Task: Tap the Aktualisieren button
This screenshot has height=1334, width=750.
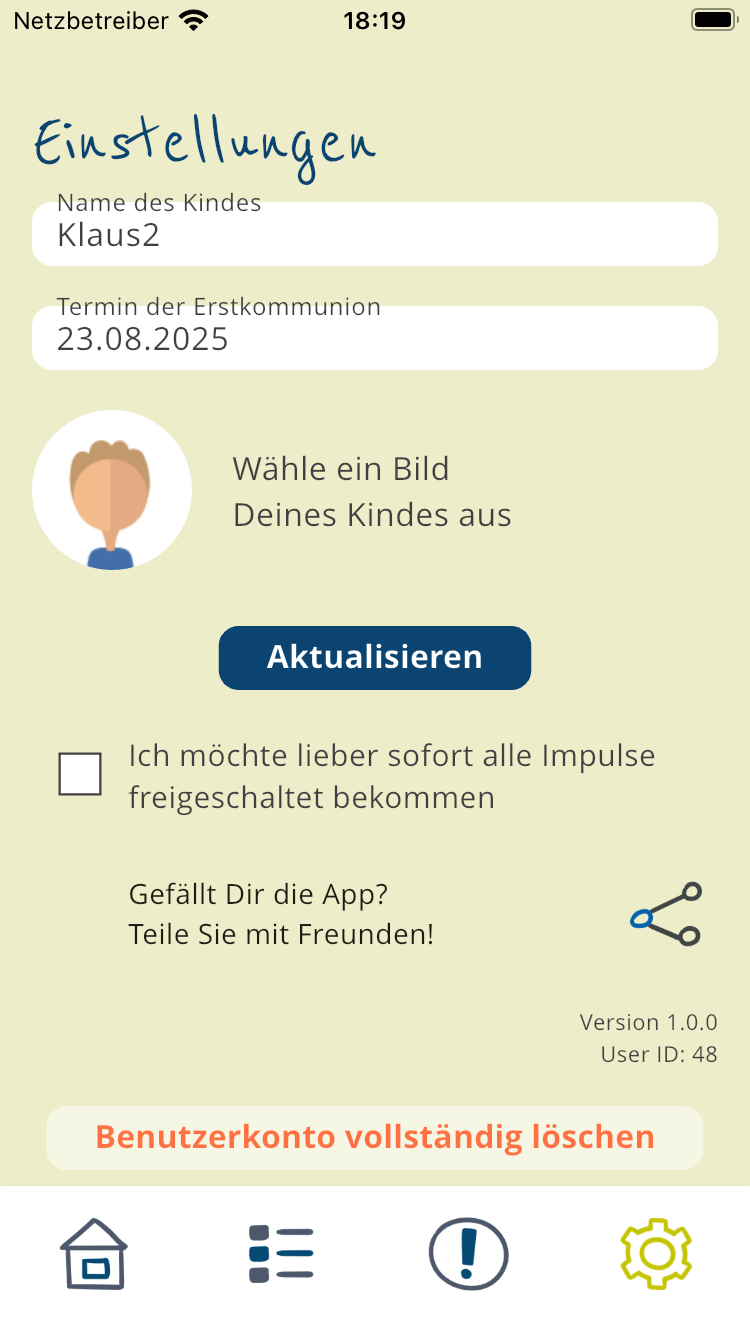Action: (375, 658)
